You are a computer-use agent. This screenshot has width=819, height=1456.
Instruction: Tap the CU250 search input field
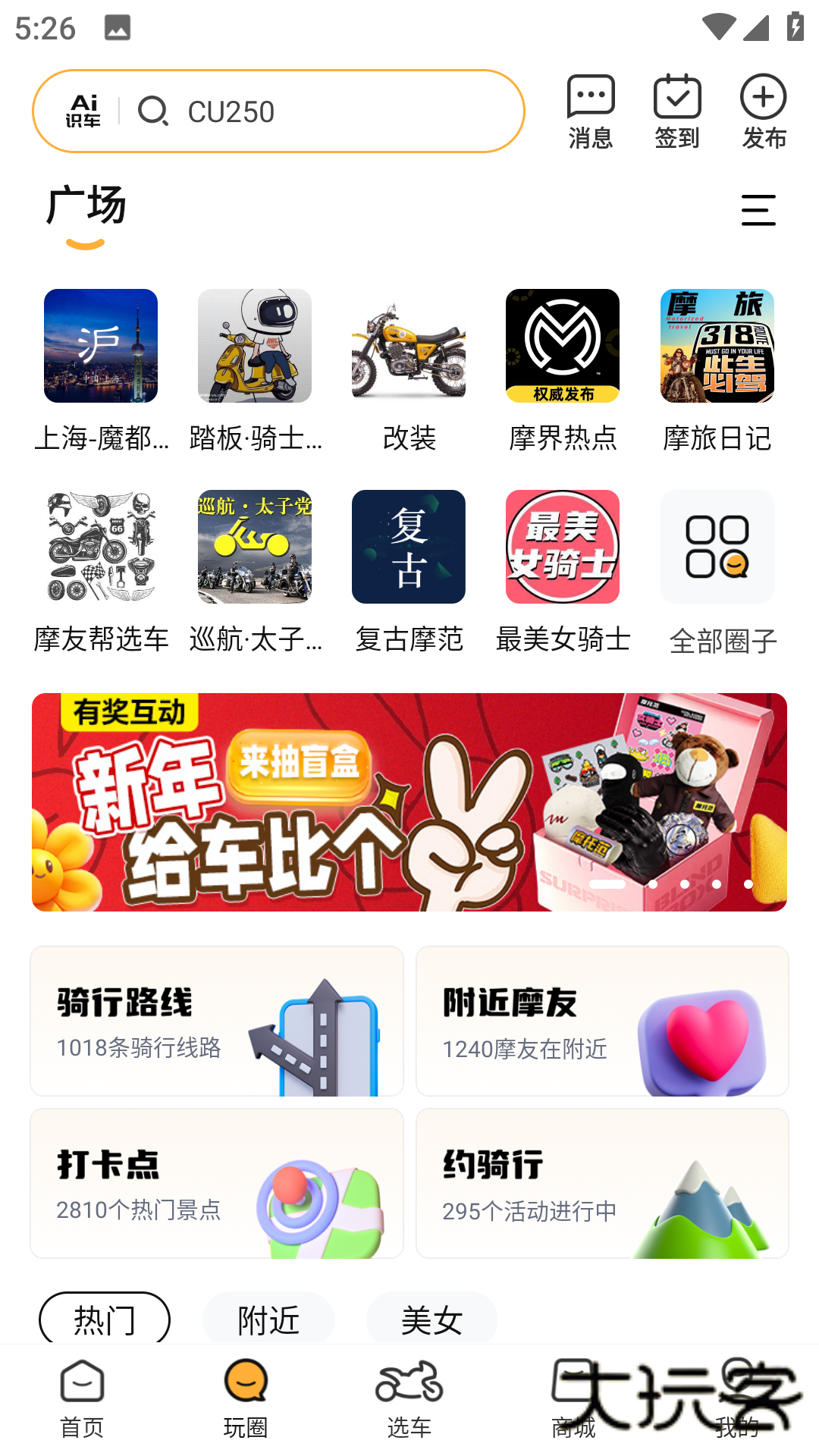coord(318,111)
